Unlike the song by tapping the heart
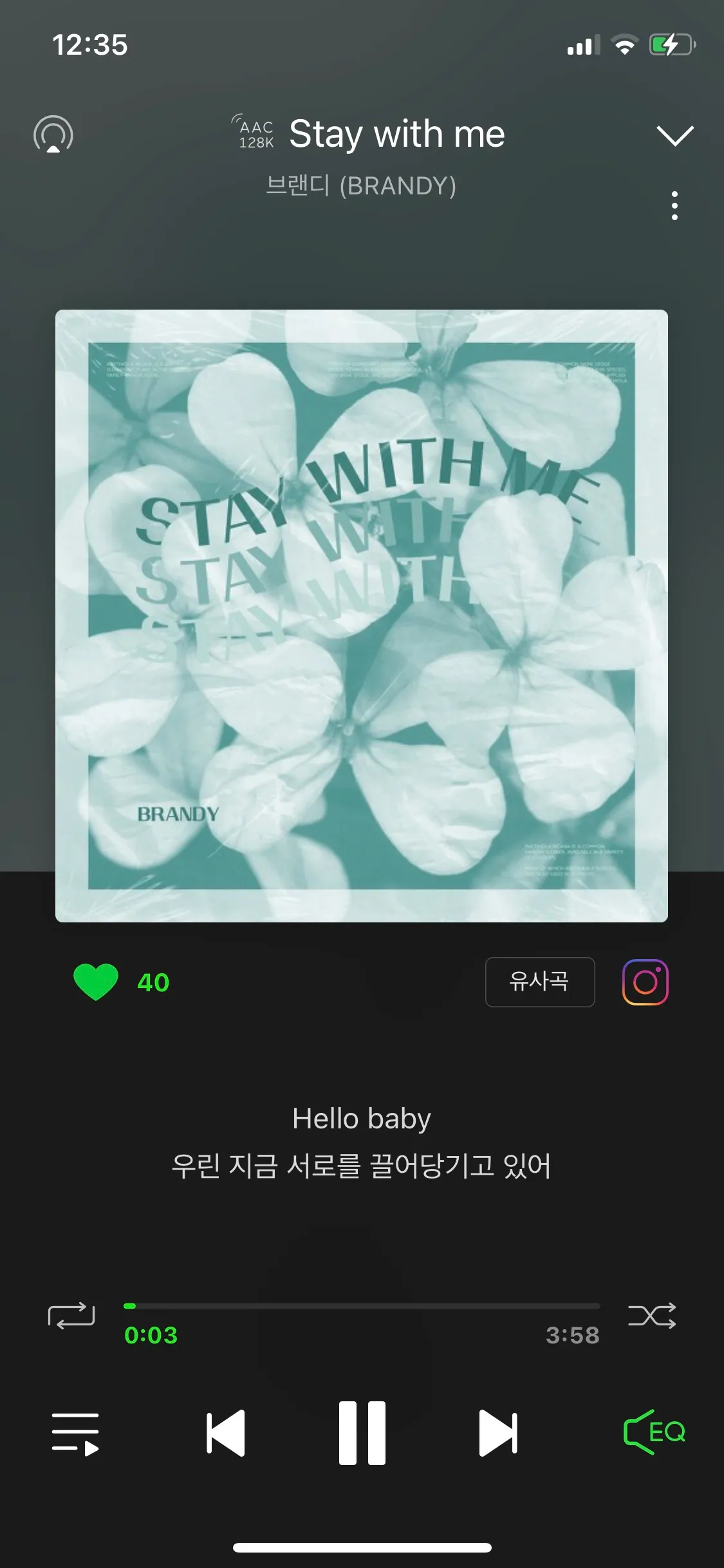 click(x=98, y=982)
